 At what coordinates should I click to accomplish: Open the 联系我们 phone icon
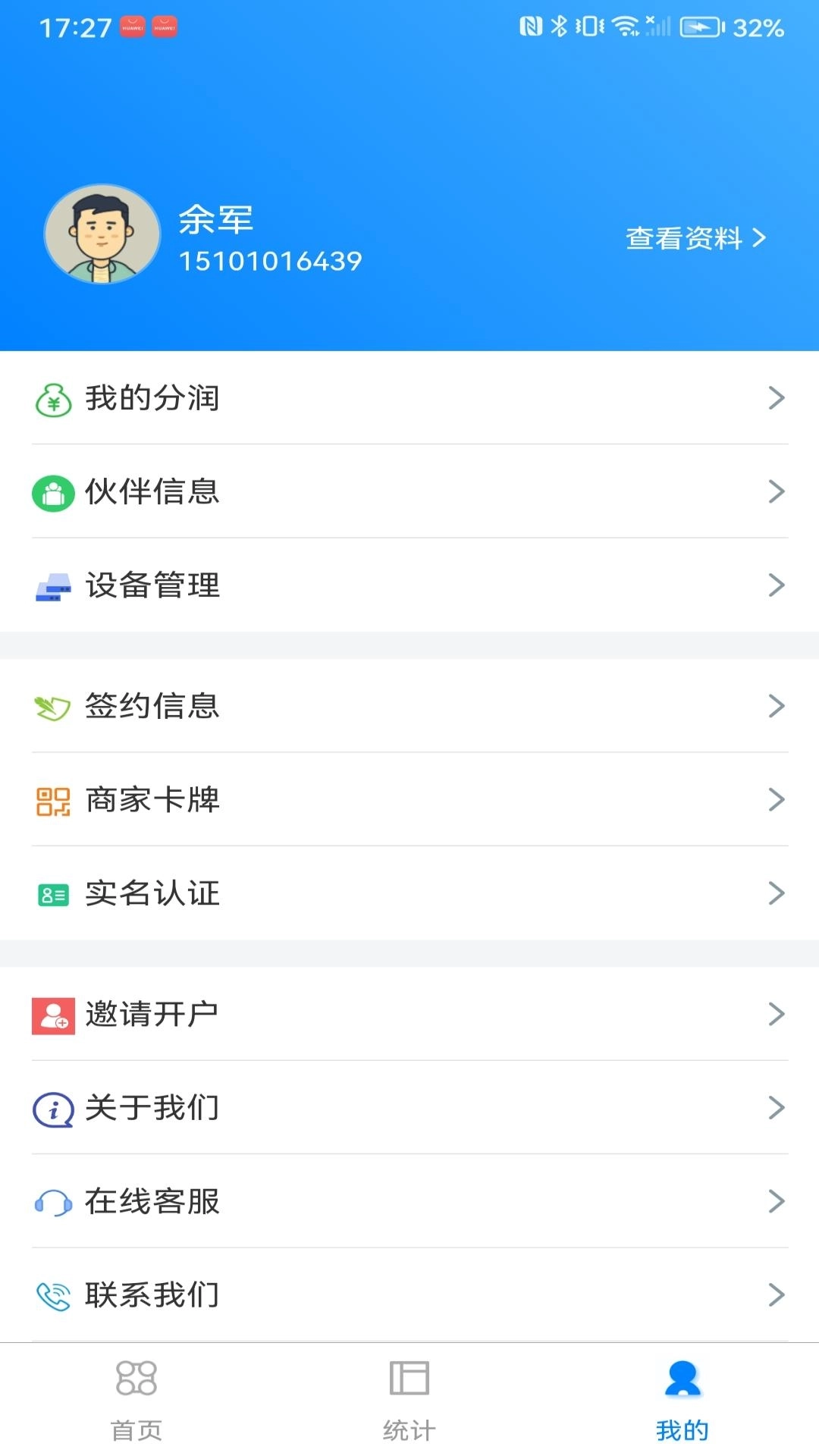(x=52, y=1294)
